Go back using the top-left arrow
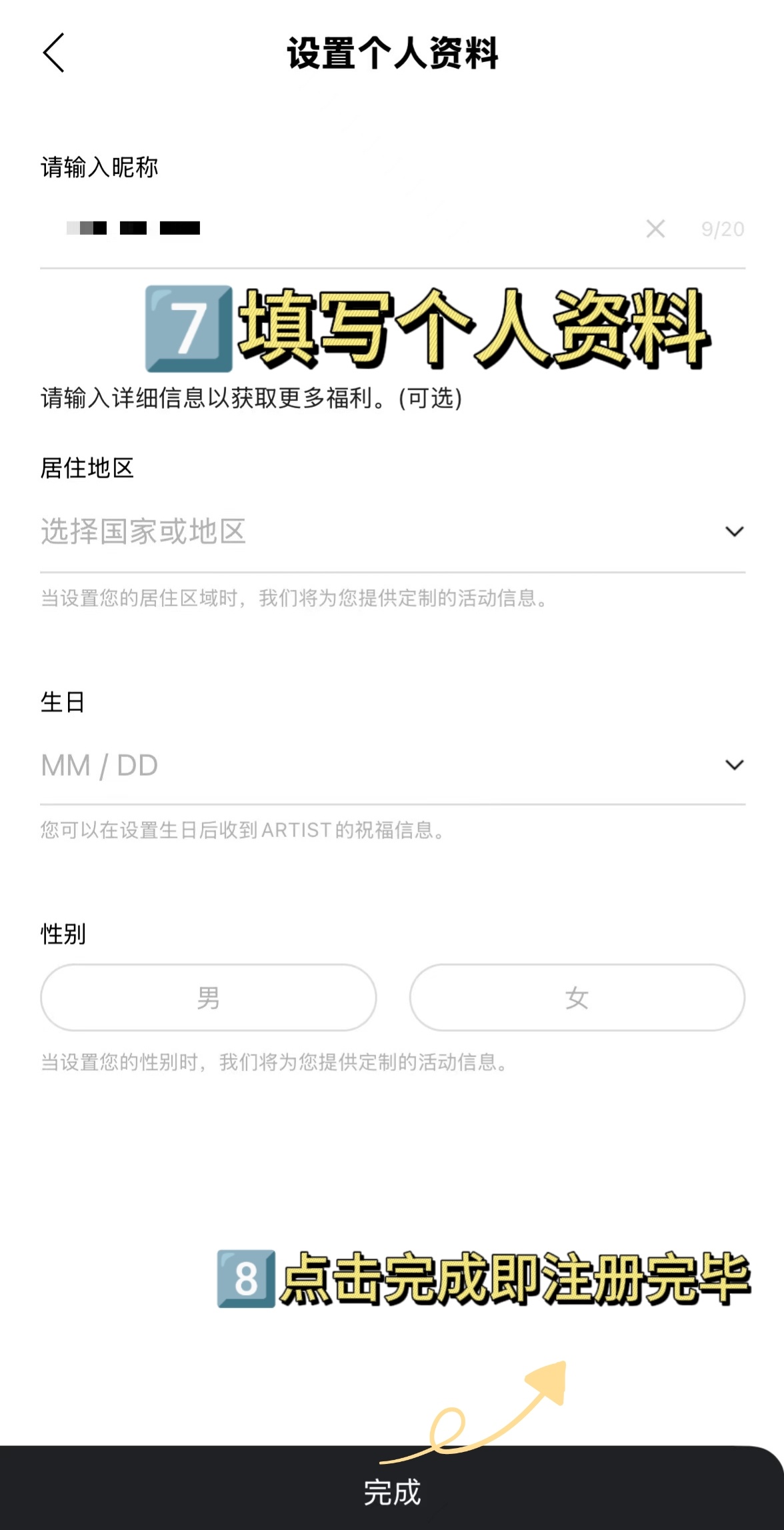 [53, 53]
